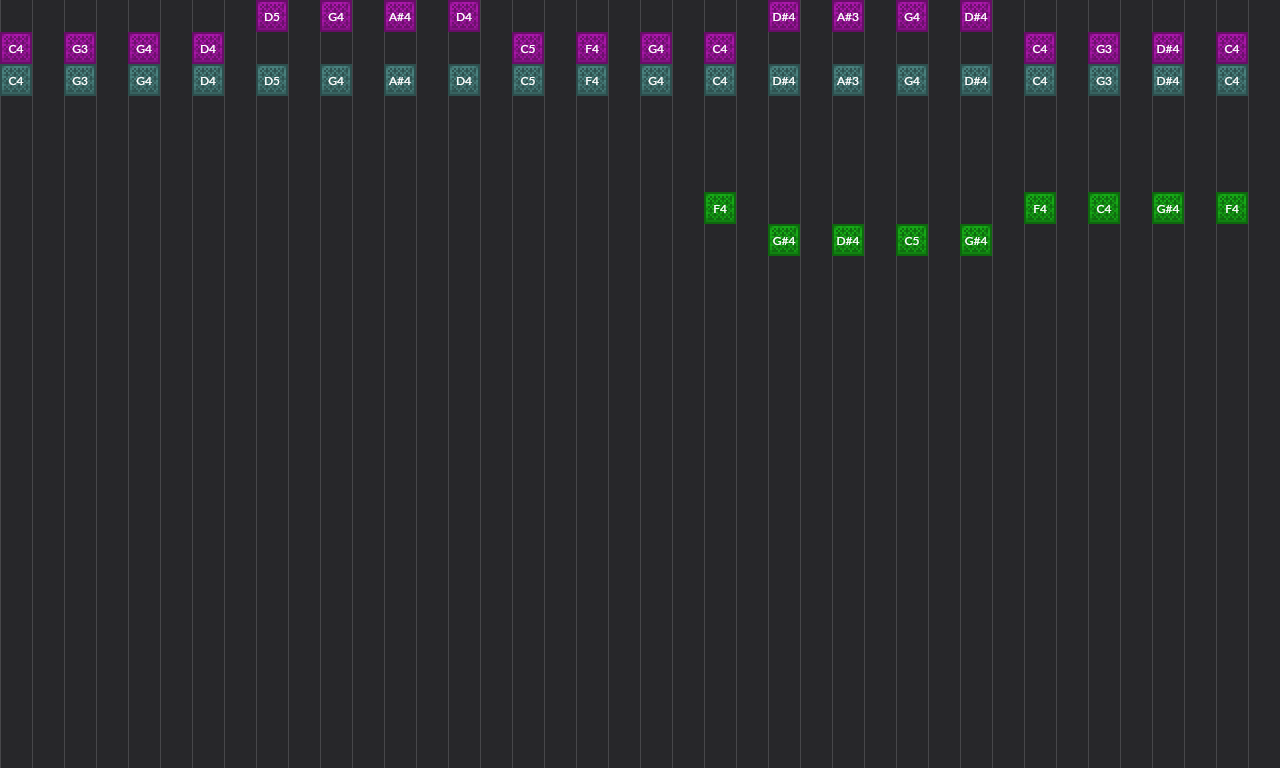Select the green D#4 note block
The height and width of the screenshot is (768, 1280).
(x=848, y=241)
